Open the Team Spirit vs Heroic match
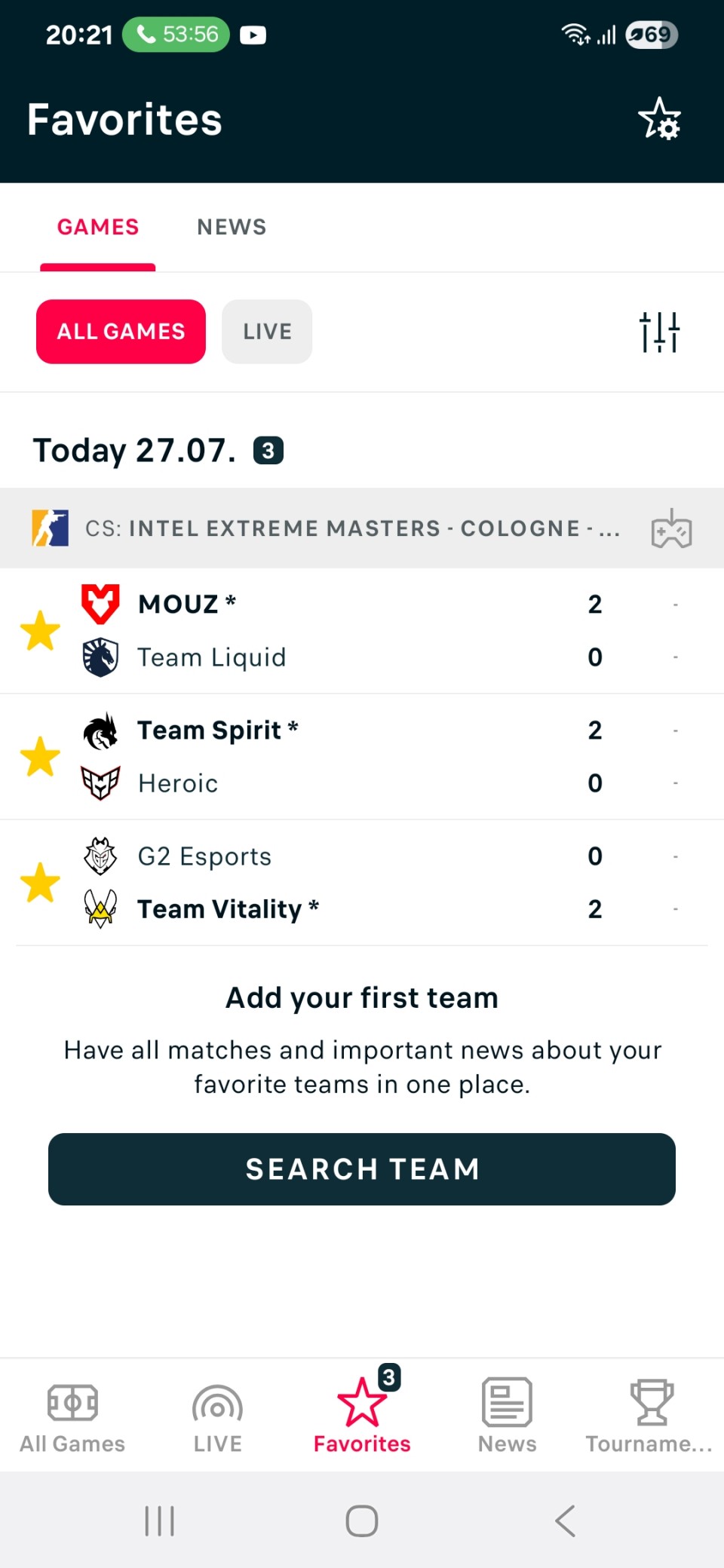This screenshot has height=1568, width=724. coord(362,757)
